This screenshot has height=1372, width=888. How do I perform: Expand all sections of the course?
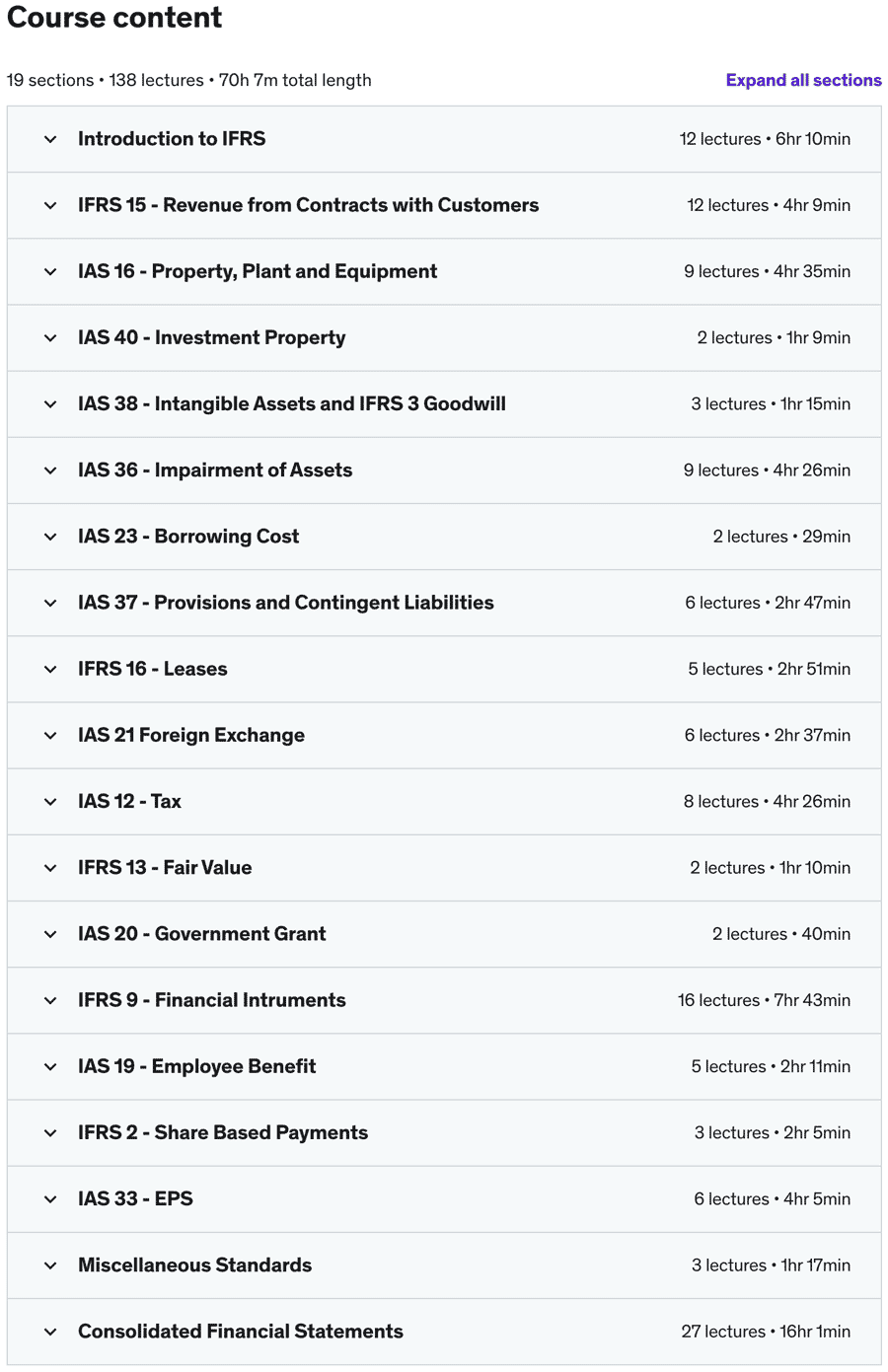point(803,80)
